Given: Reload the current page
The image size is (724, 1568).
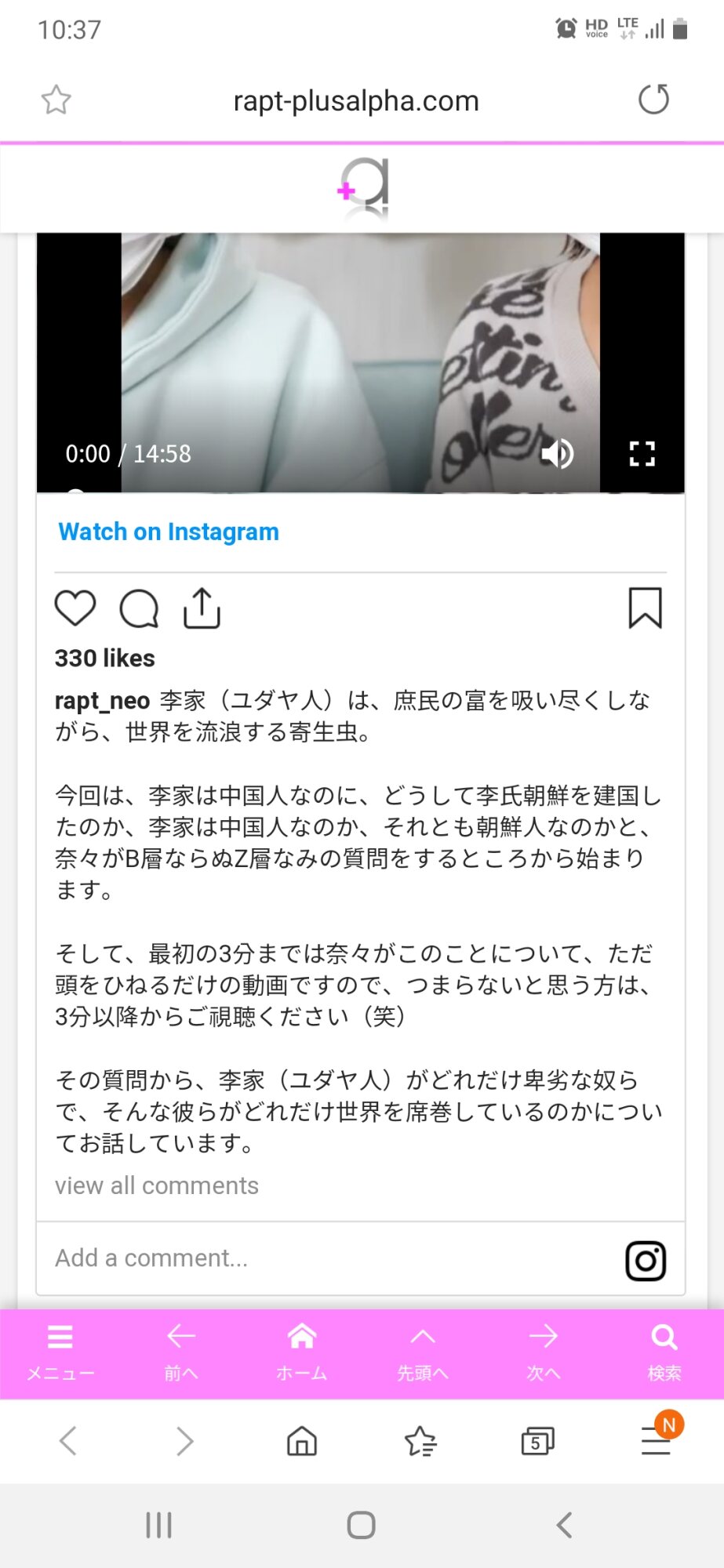Looking at the screenshot, I should tap(653, 100).
